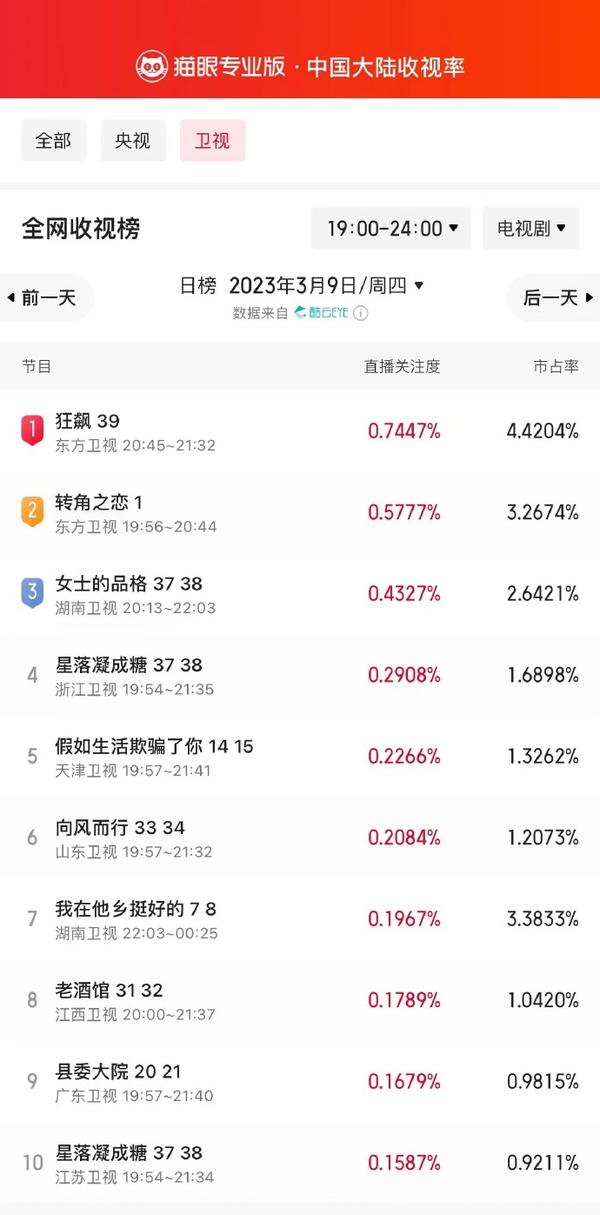This screenshot has height=1215, width=600.
Task: Tap the info icon beside 酷云EYE
Action: pyautogui.click(x=361, y=313)
